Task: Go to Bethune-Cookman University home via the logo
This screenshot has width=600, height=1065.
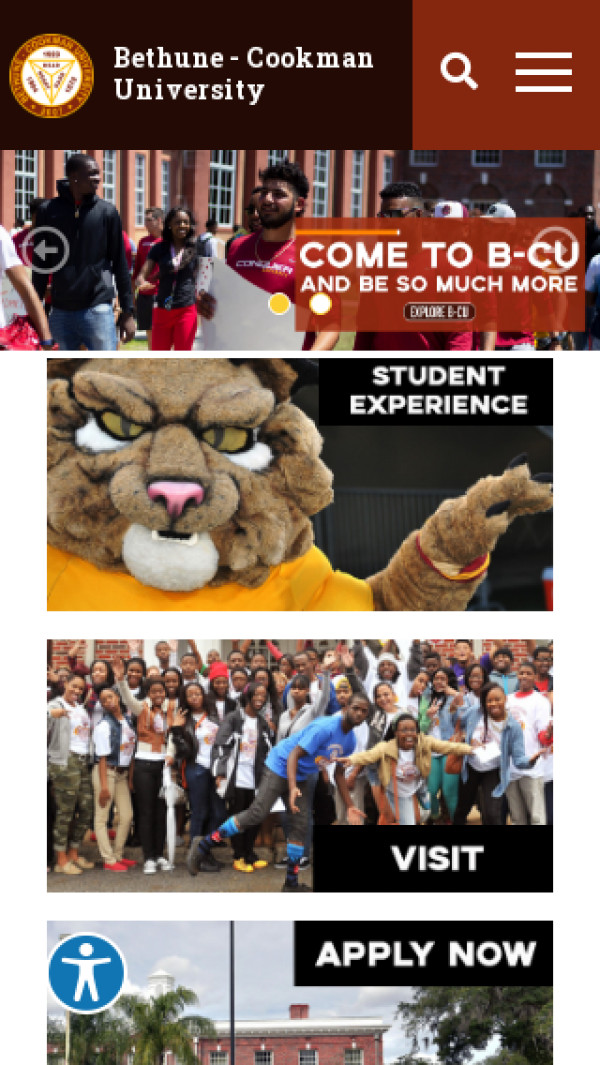Action: [51, 76]
